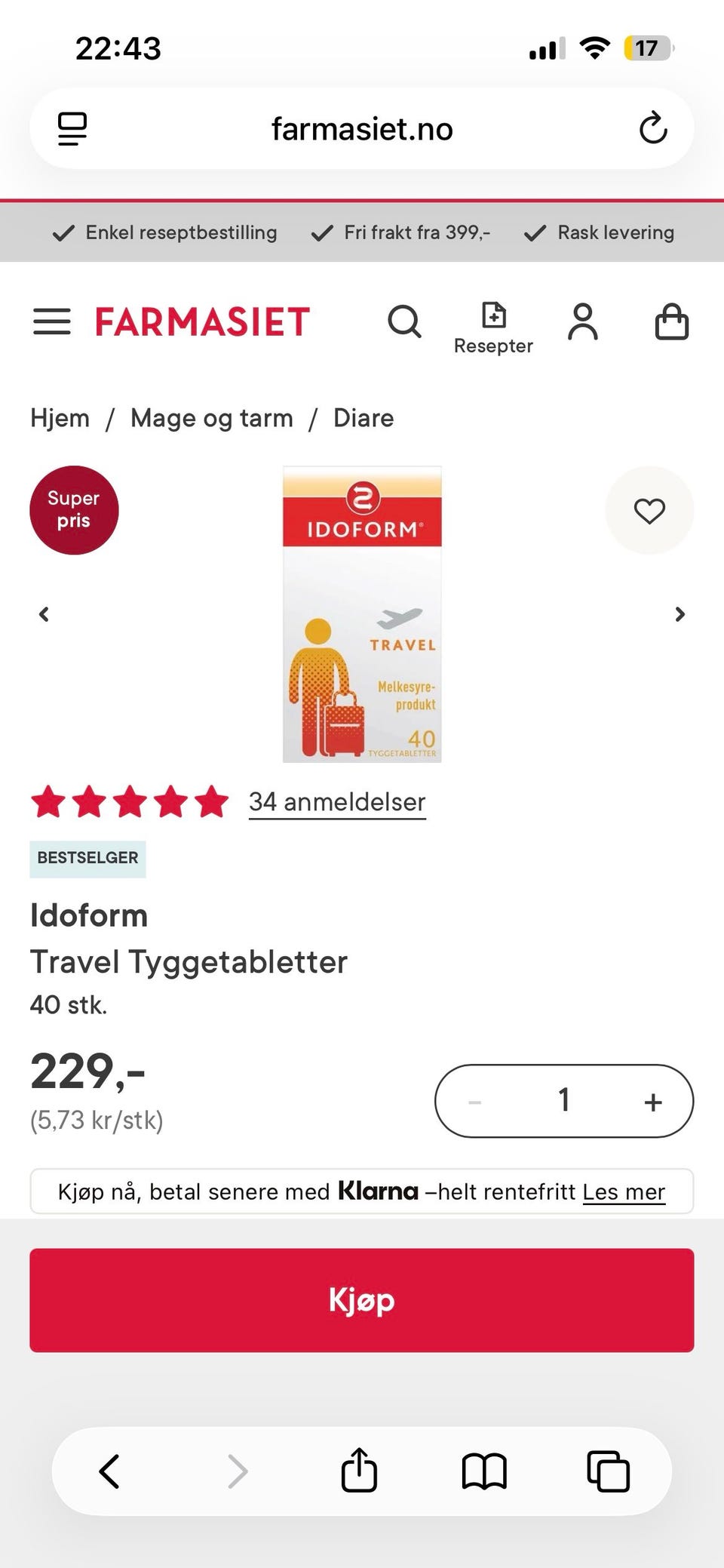
Task: Open the hamburger navigation menu
Action: (x=51, y=322)
